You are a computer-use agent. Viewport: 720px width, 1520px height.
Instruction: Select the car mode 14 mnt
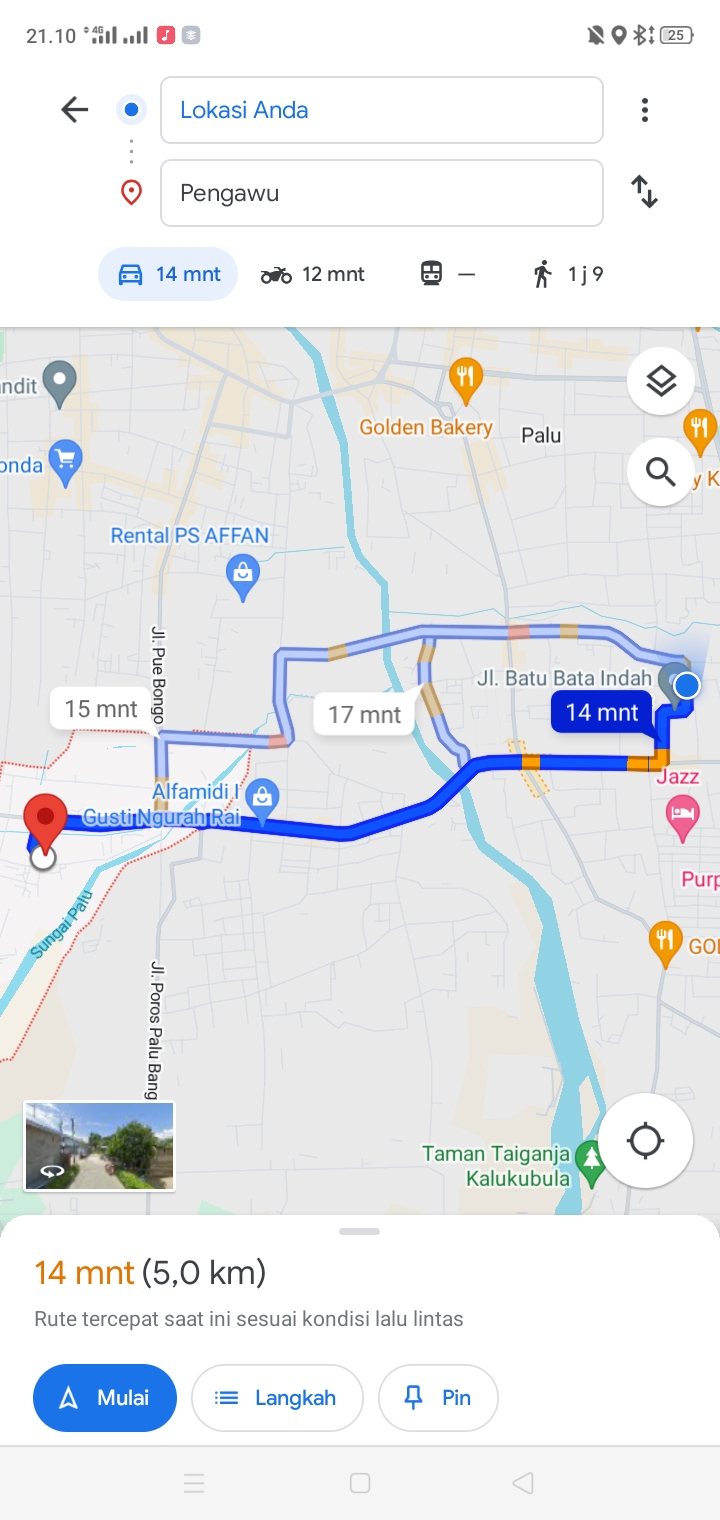168,274
